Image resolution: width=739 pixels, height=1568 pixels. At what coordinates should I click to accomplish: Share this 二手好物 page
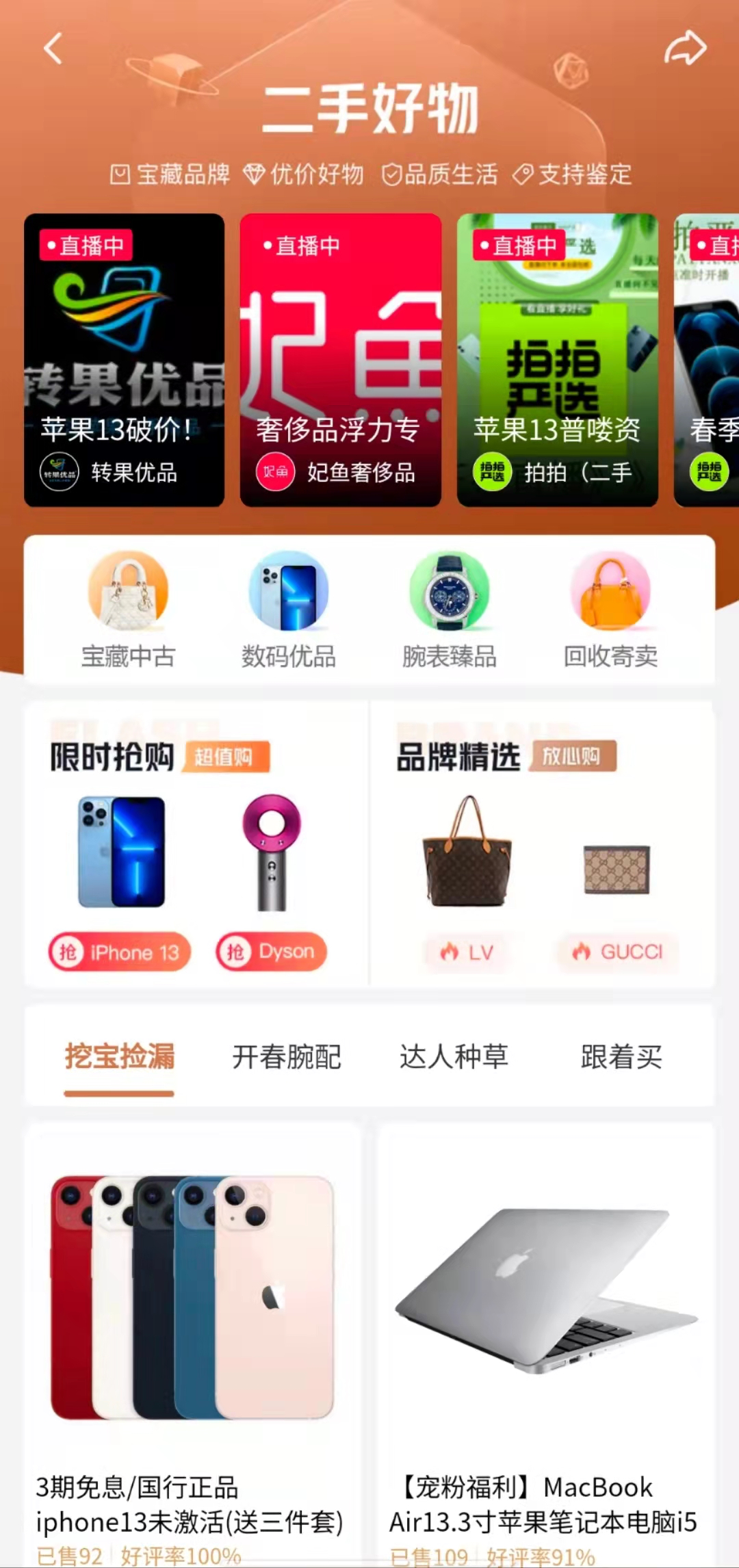pyautogui.click(x=685, y=49)
